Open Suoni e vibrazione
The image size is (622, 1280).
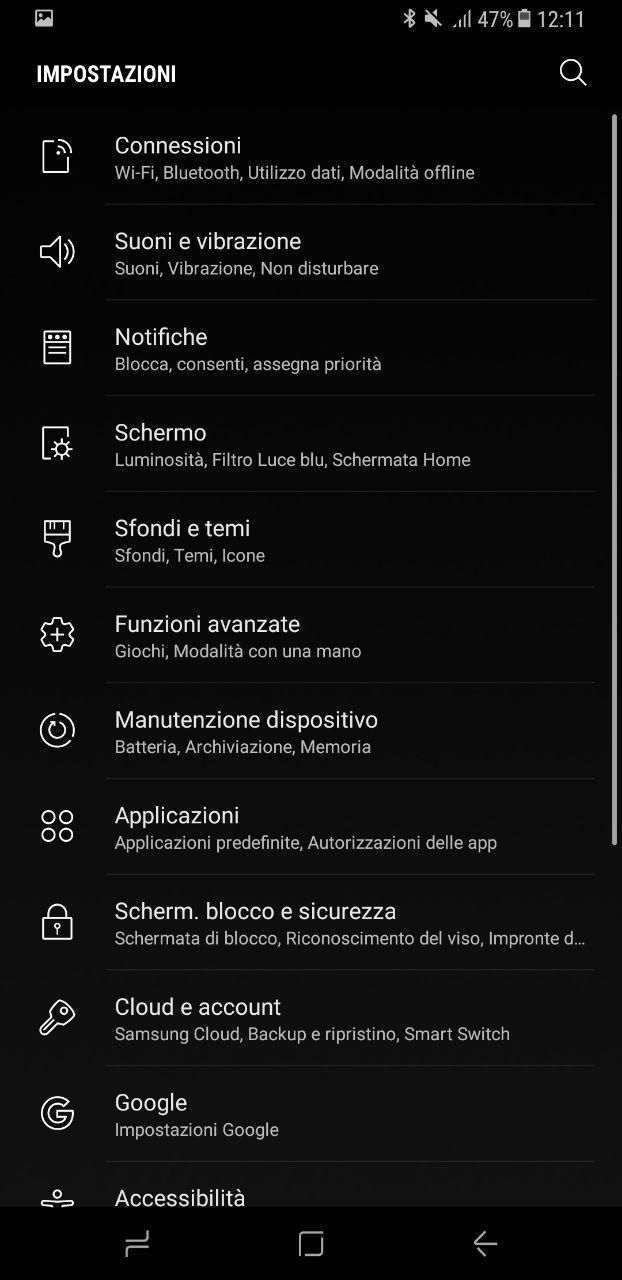(311, 253)
